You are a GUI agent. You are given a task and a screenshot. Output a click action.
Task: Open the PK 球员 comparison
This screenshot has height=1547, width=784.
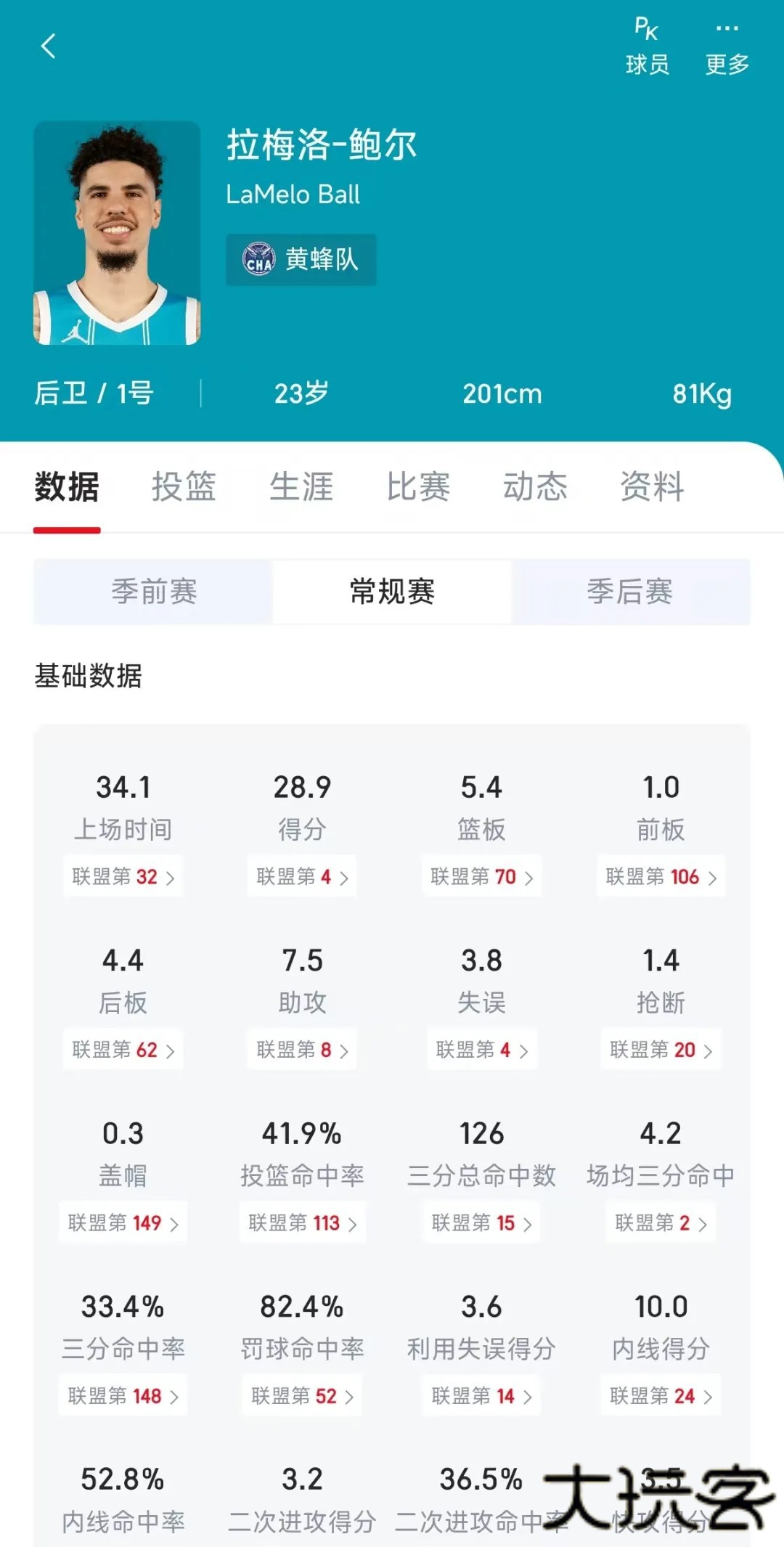click(647, 46)
